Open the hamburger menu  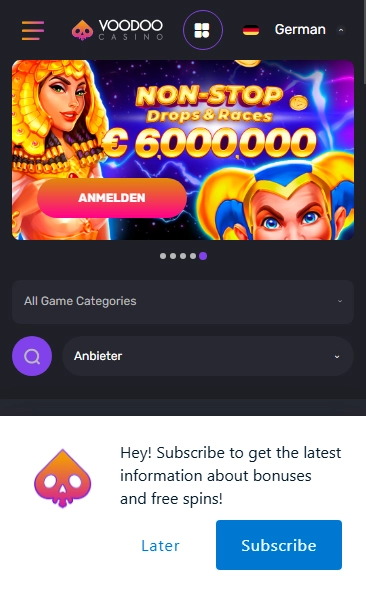pyautogui.click(x=33, y=30)
